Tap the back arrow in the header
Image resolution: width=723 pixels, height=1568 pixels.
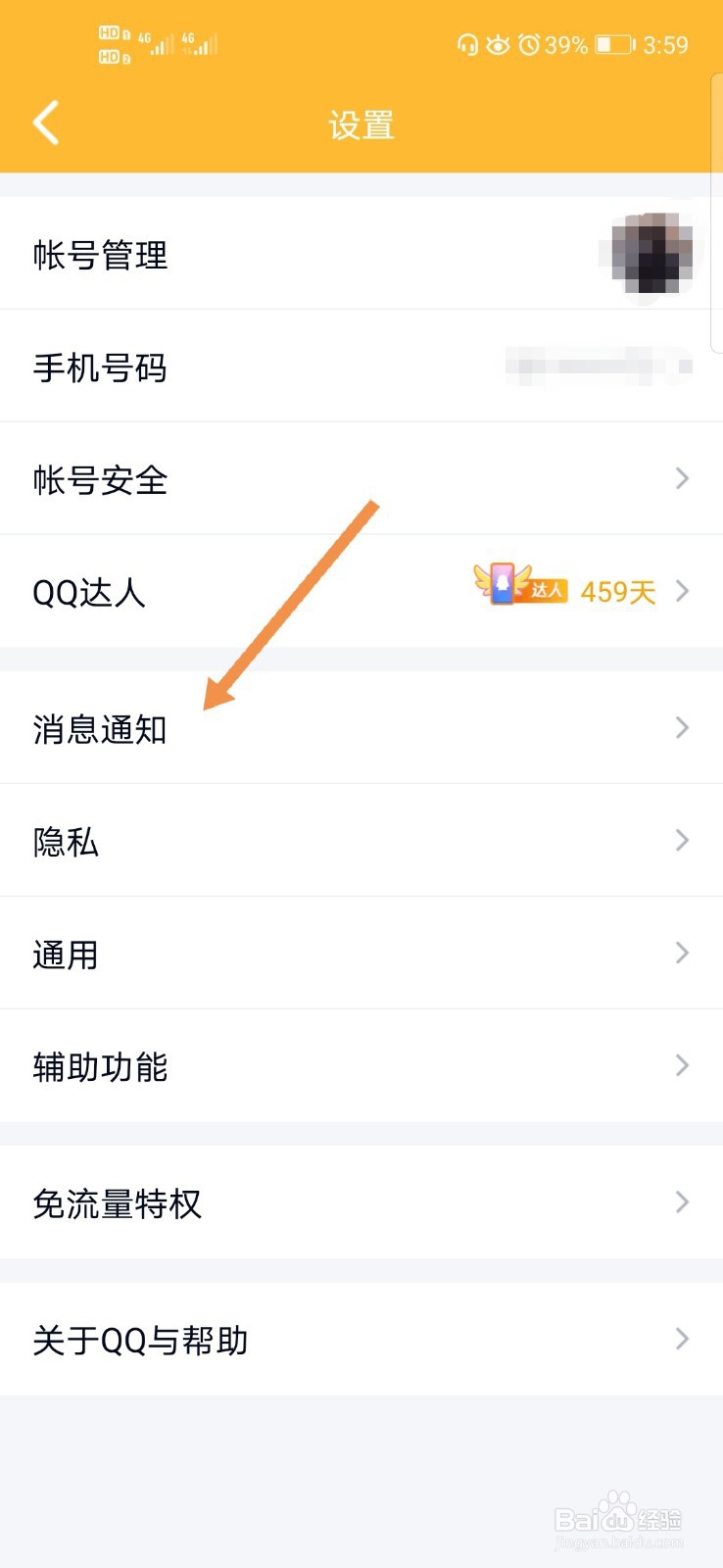point(44,122)
